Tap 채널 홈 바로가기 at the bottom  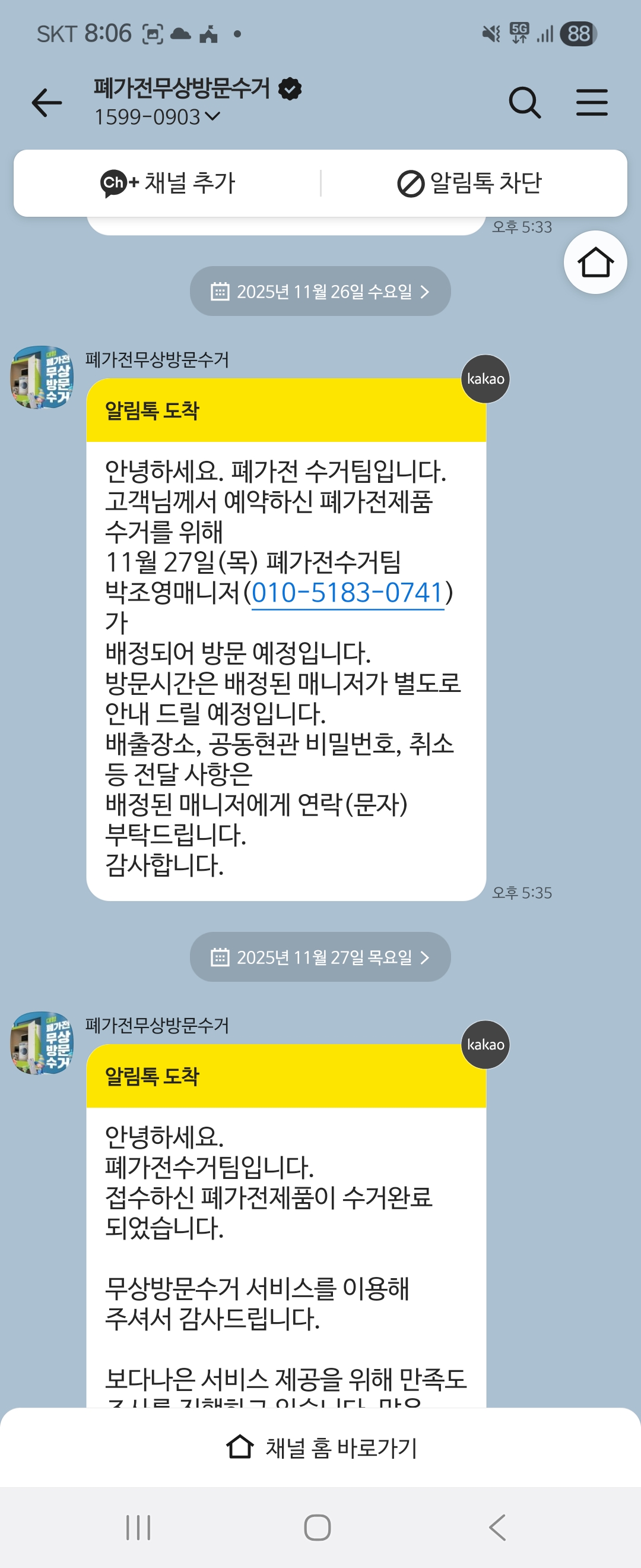[x=320, y=1447]
